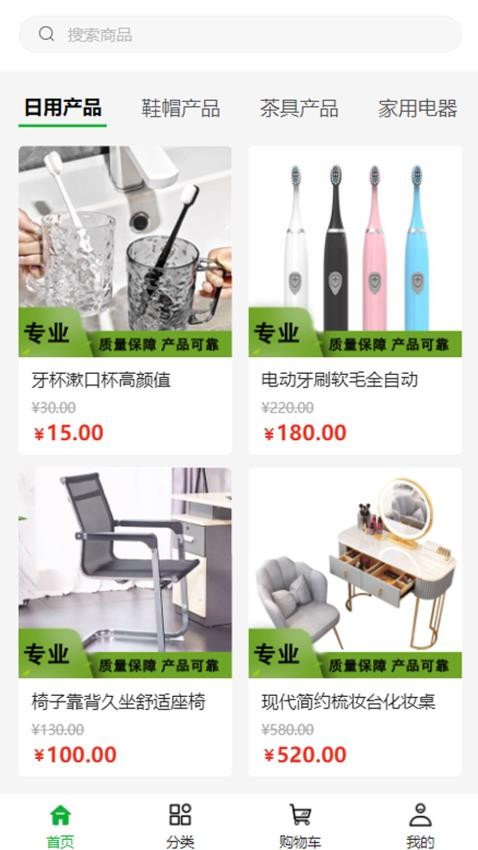View the 现代简约梳妆台化妆桌 product

[355, 622]
